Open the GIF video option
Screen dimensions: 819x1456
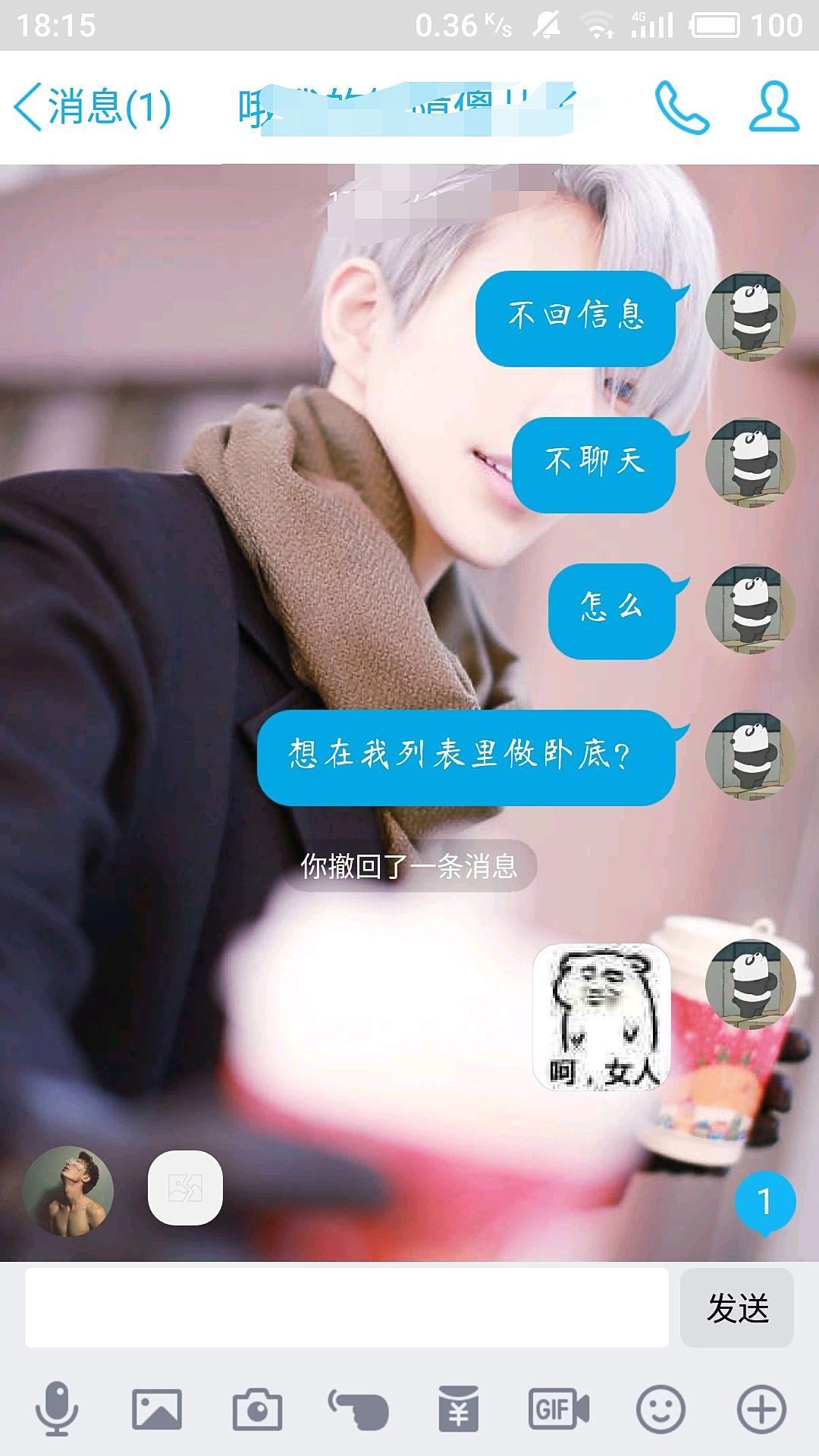tap(559, 1409)
